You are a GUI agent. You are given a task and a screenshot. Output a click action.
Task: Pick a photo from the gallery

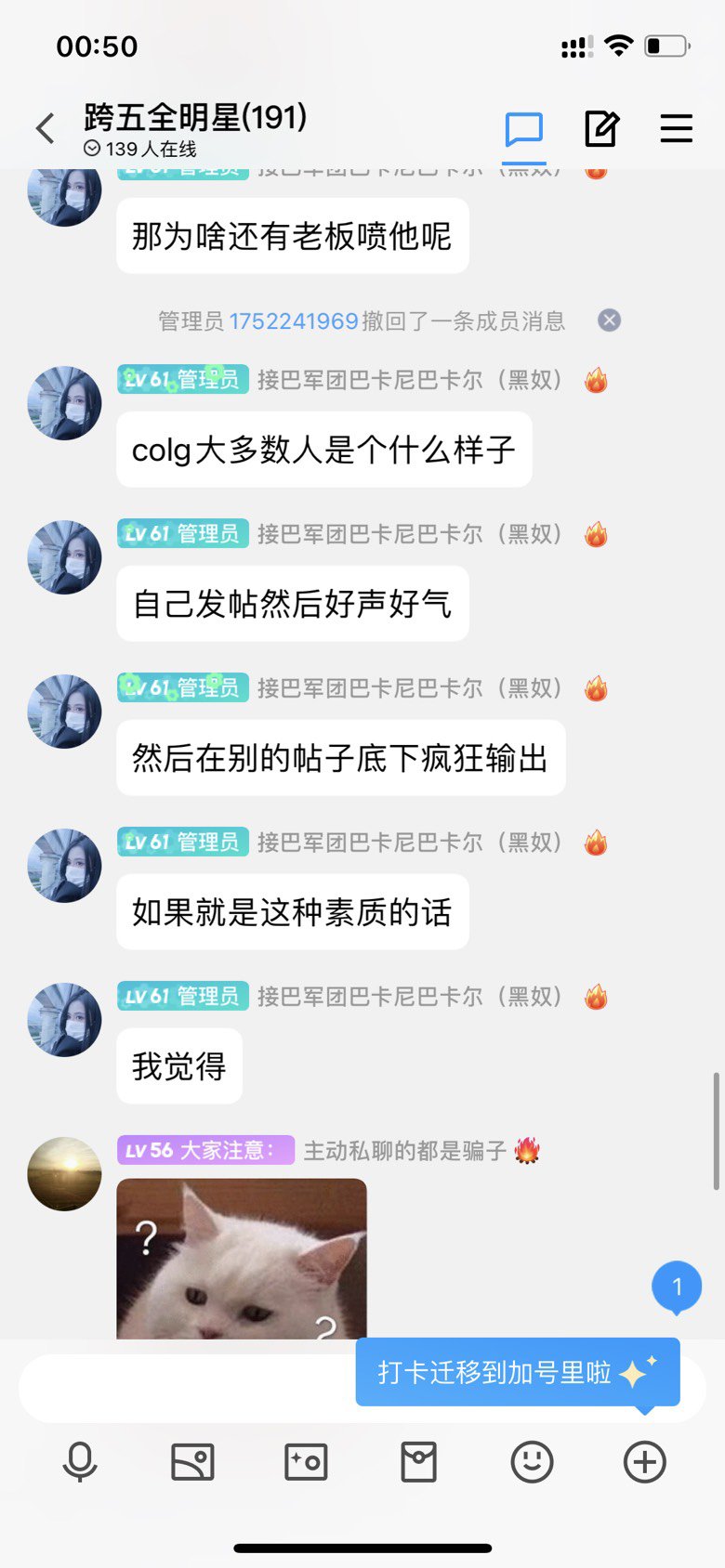coord(193,1462)
